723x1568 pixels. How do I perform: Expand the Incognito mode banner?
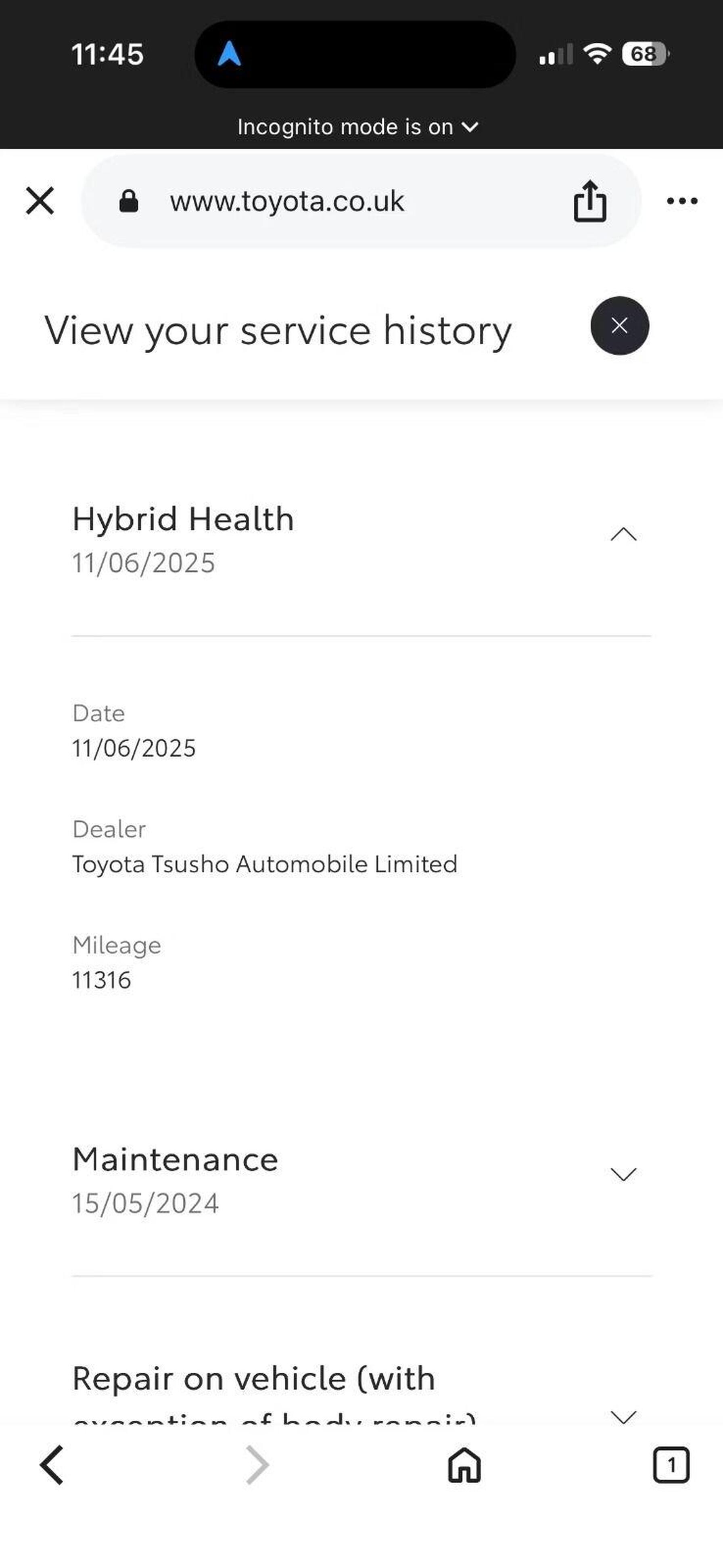click(x=358, y=127)
